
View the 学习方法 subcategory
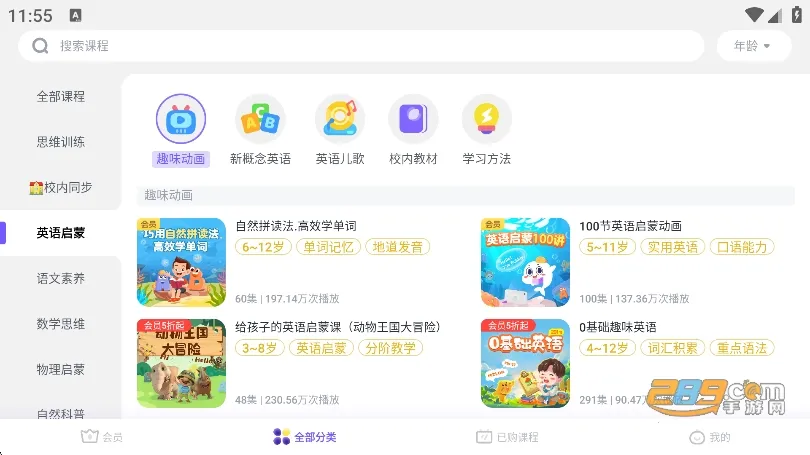pos(487,130)
